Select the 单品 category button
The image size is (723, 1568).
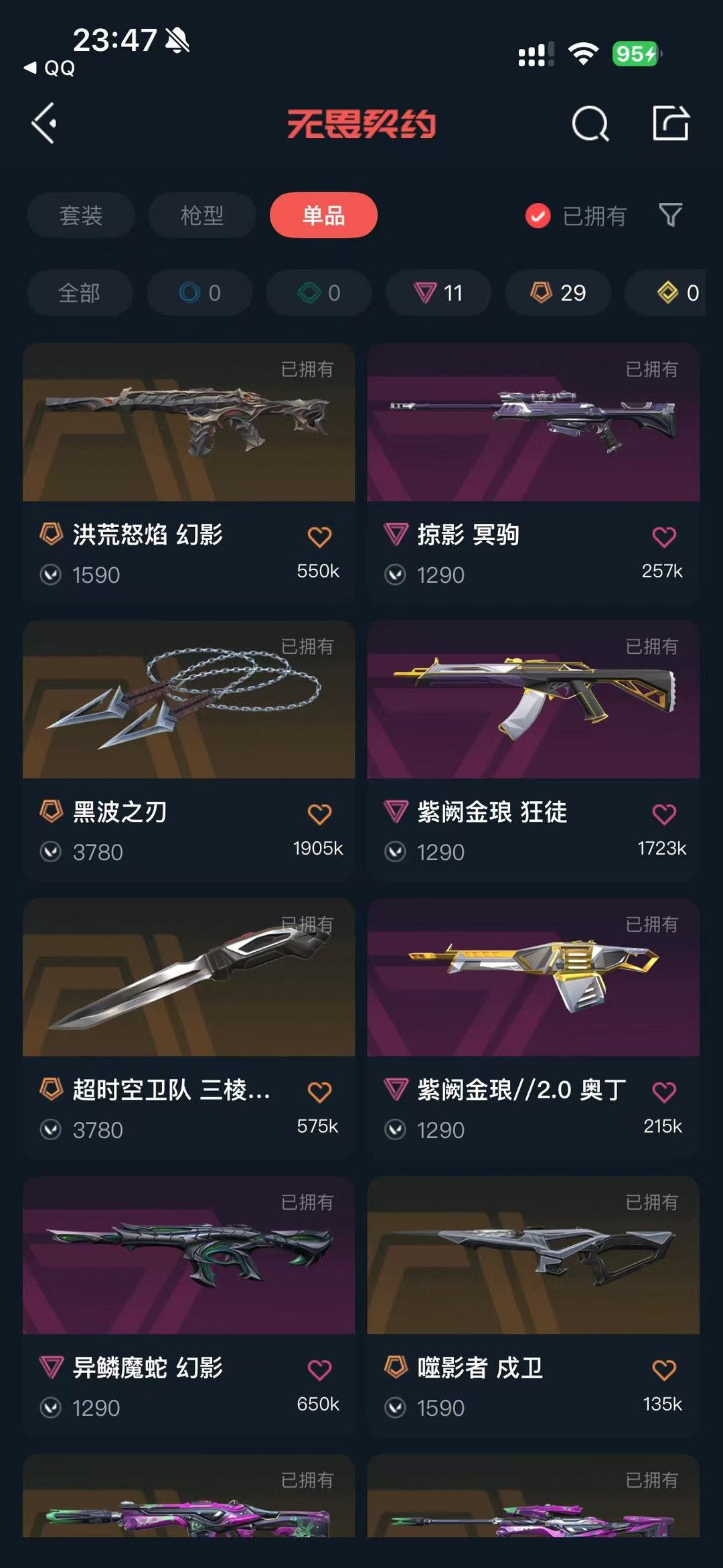pyautogui.click(x=321, y=216)
